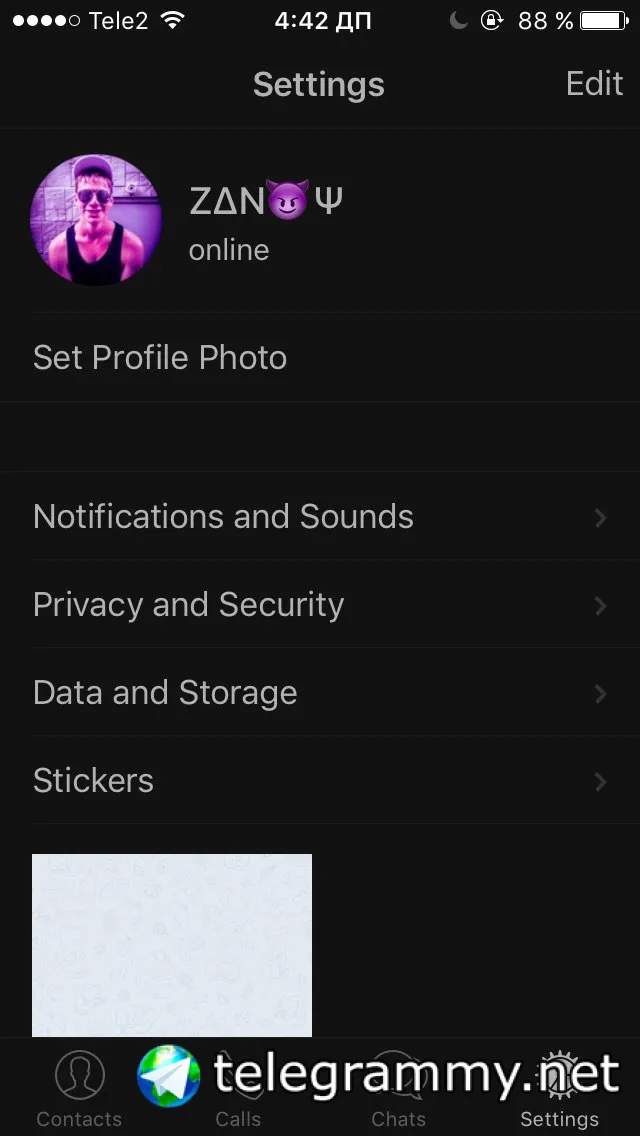Select the Settings tab

(x=560, y=1088)
